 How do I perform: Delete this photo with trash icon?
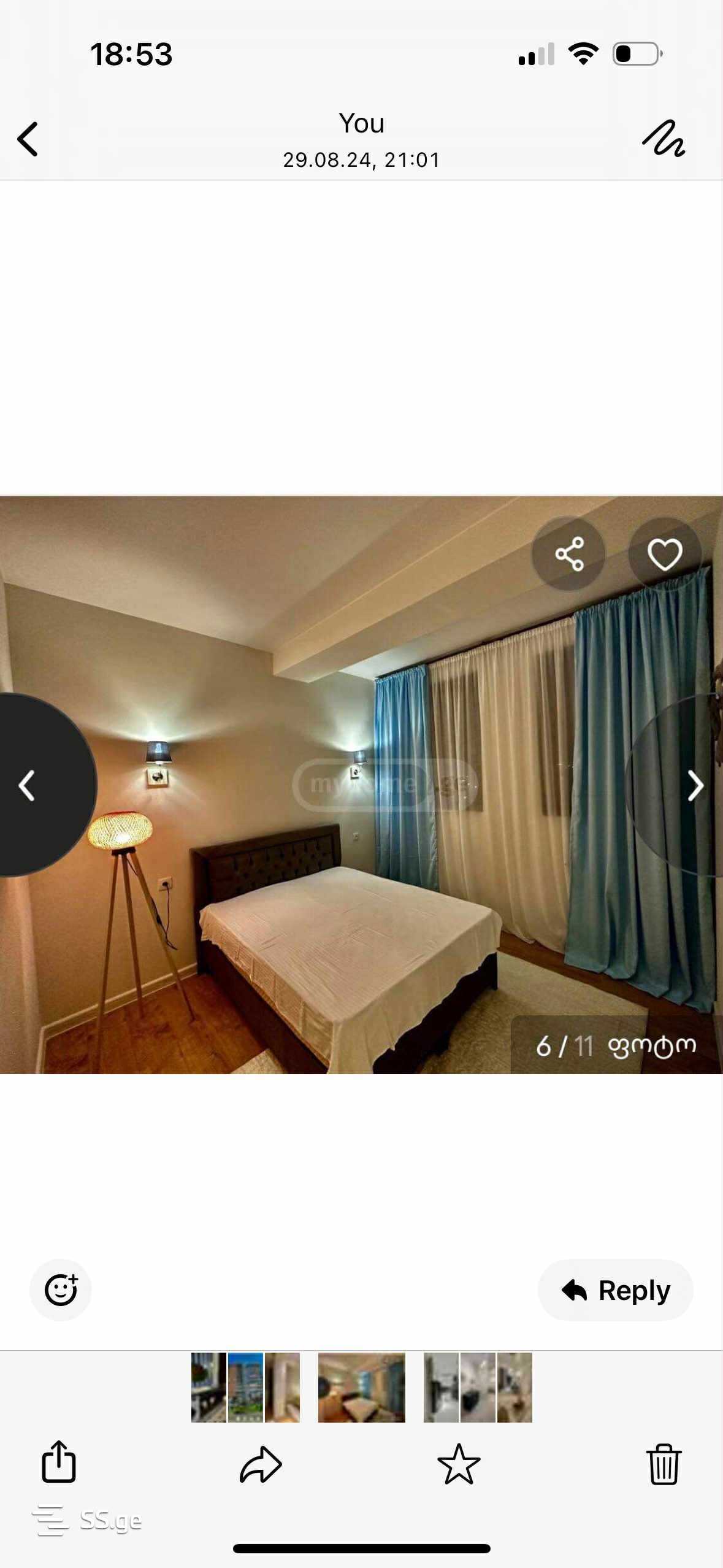(664, 1464)
